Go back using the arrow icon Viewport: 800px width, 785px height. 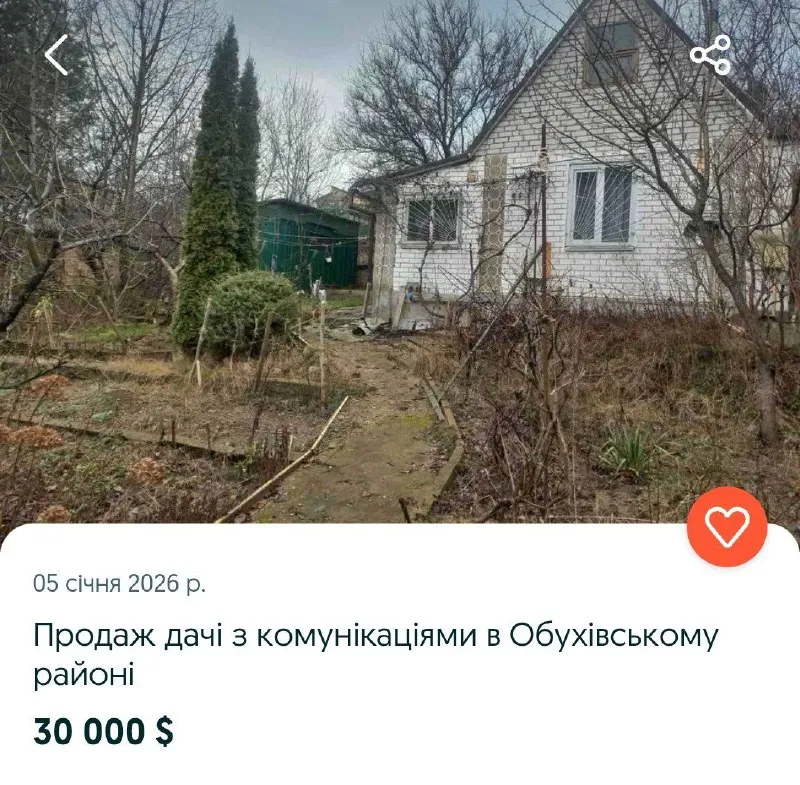coord(57,55)
